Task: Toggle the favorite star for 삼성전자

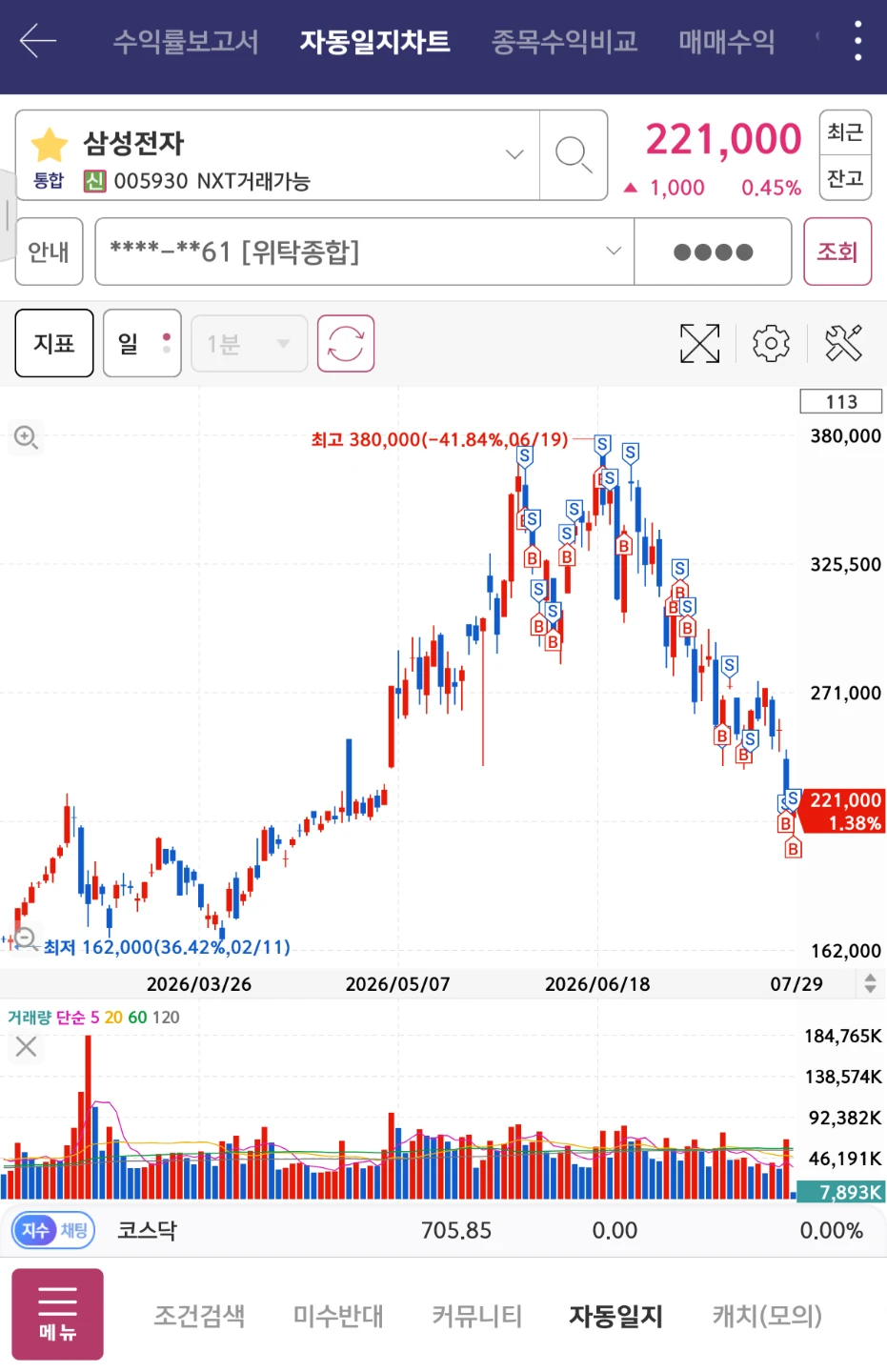Action: [49, 145]
